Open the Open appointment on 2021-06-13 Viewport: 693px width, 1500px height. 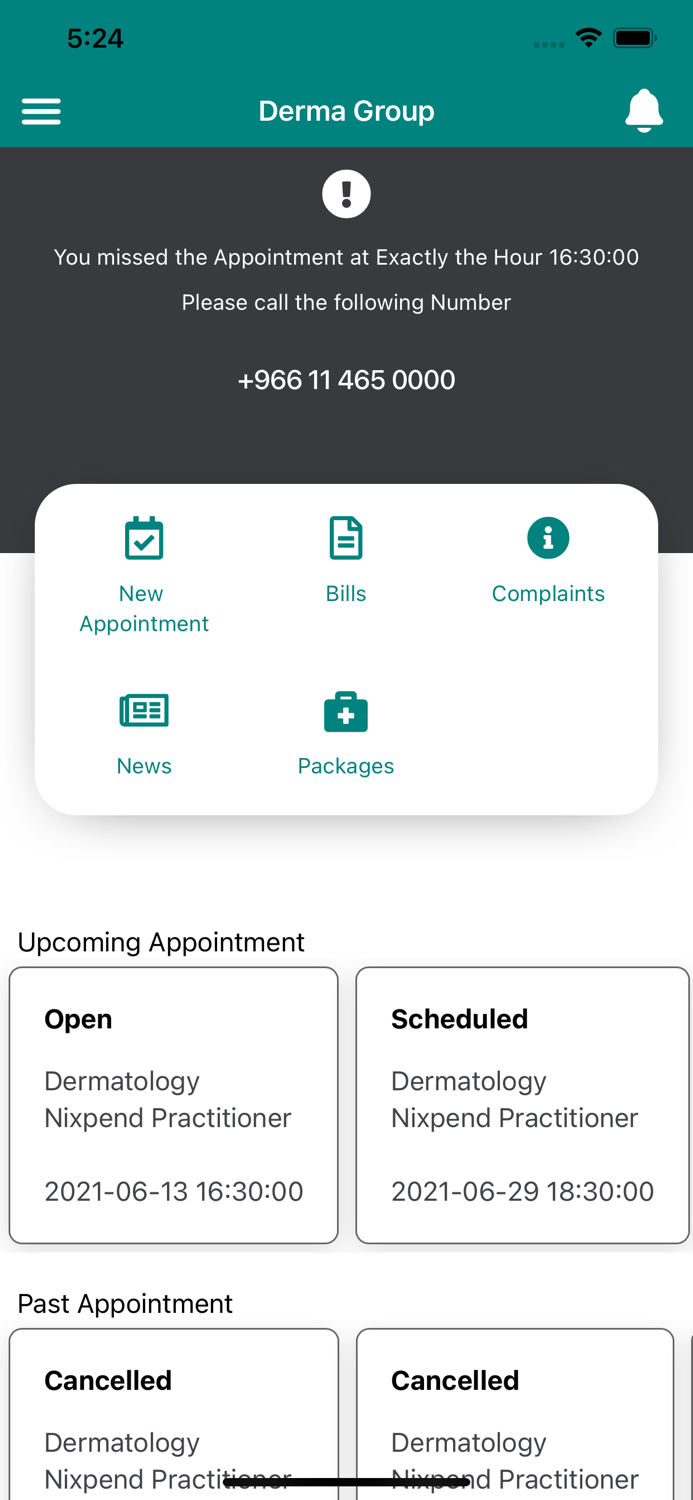pos(174,1105)
